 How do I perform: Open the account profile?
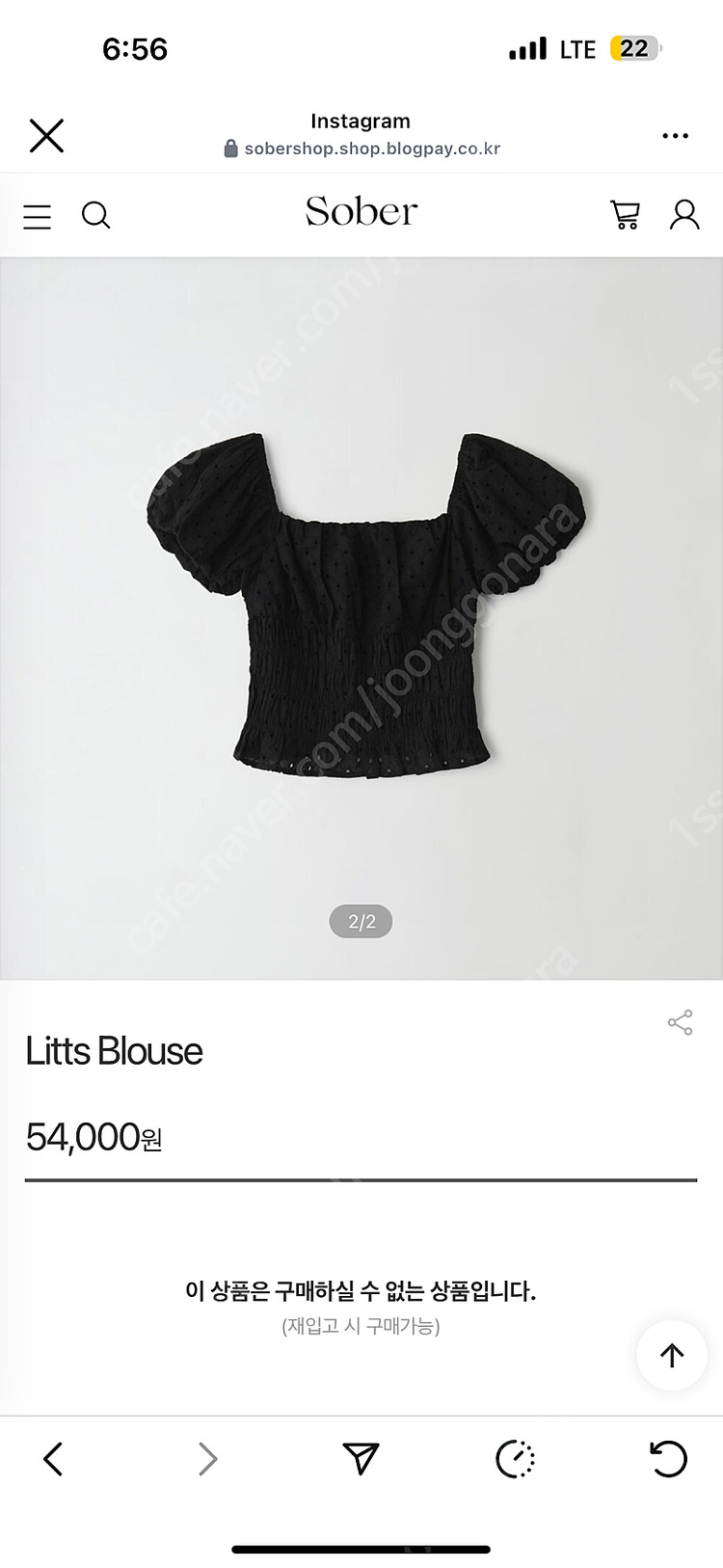tap(684, 214)
